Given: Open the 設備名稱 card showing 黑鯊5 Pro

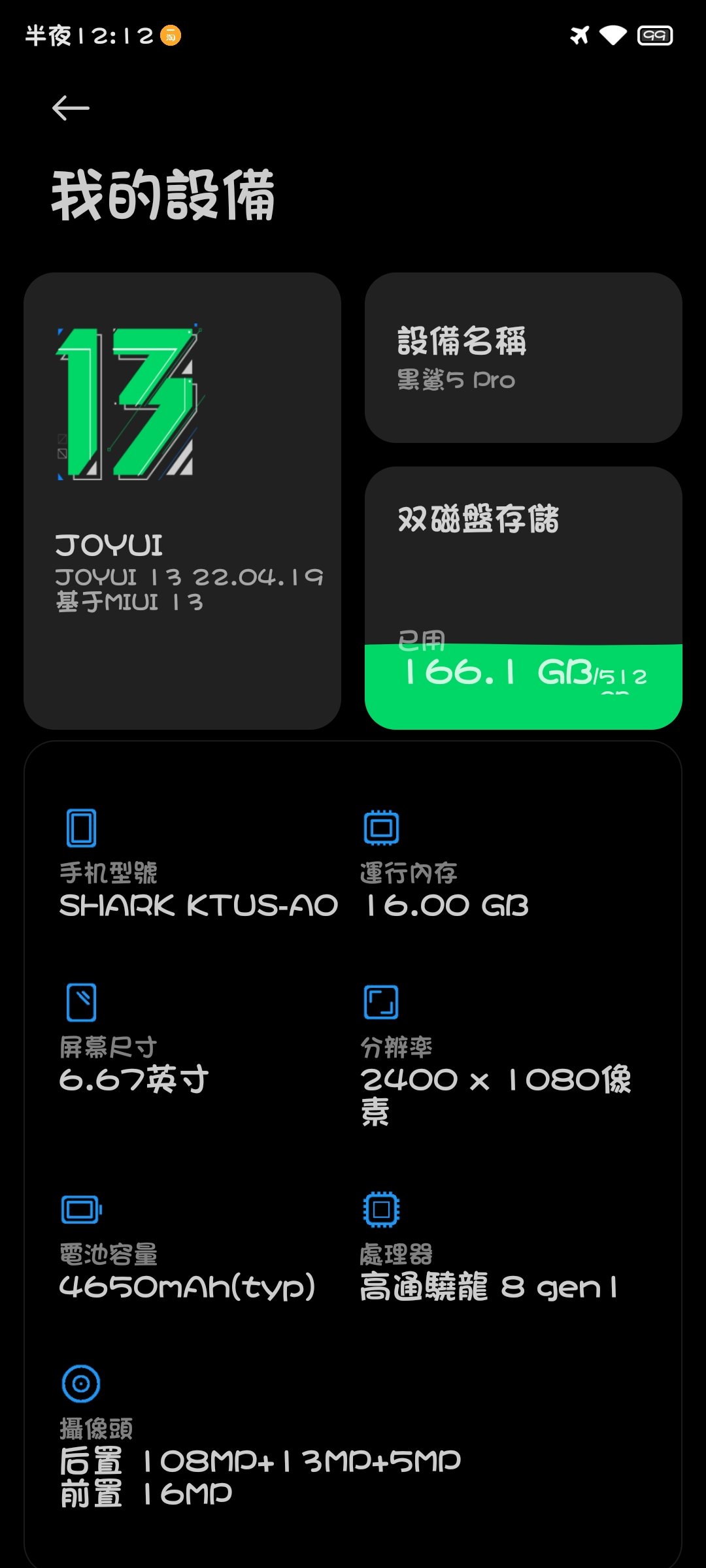Looking at the screenshot, I should coord(524,358).
